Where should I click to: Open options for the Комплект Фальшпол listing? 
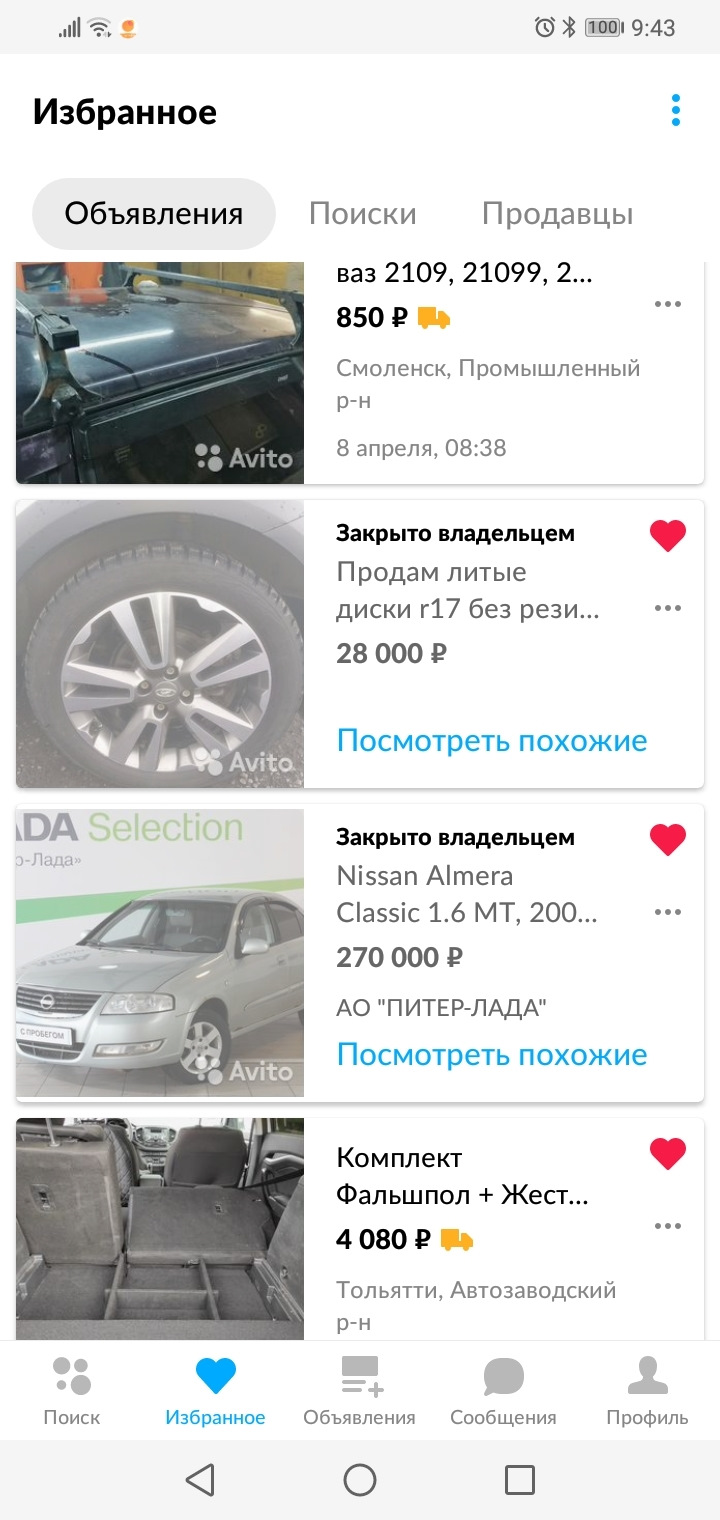(x=667, y=1226)
